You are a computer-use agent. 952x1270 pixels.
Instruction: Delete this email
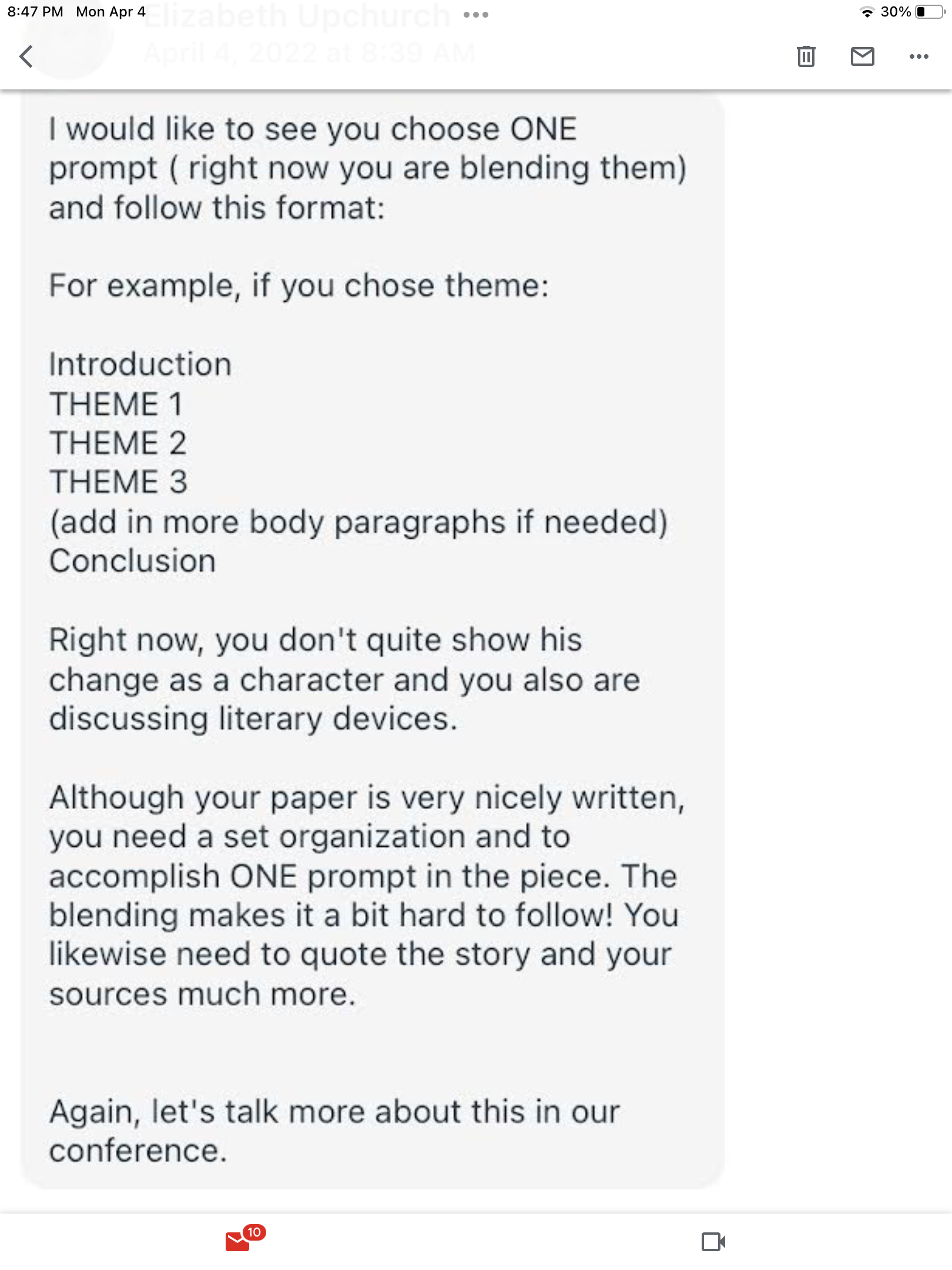point(806,56)
